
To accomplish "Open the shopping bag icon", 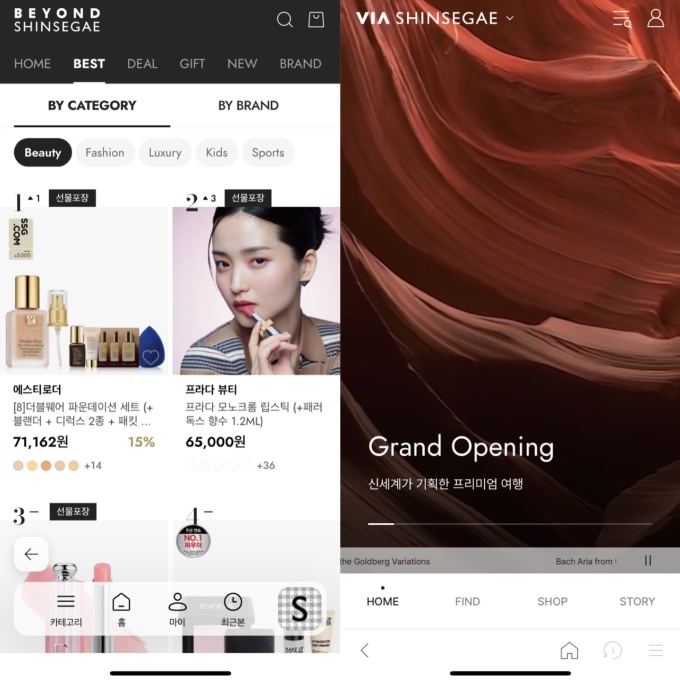I will (x=316, y=20).
